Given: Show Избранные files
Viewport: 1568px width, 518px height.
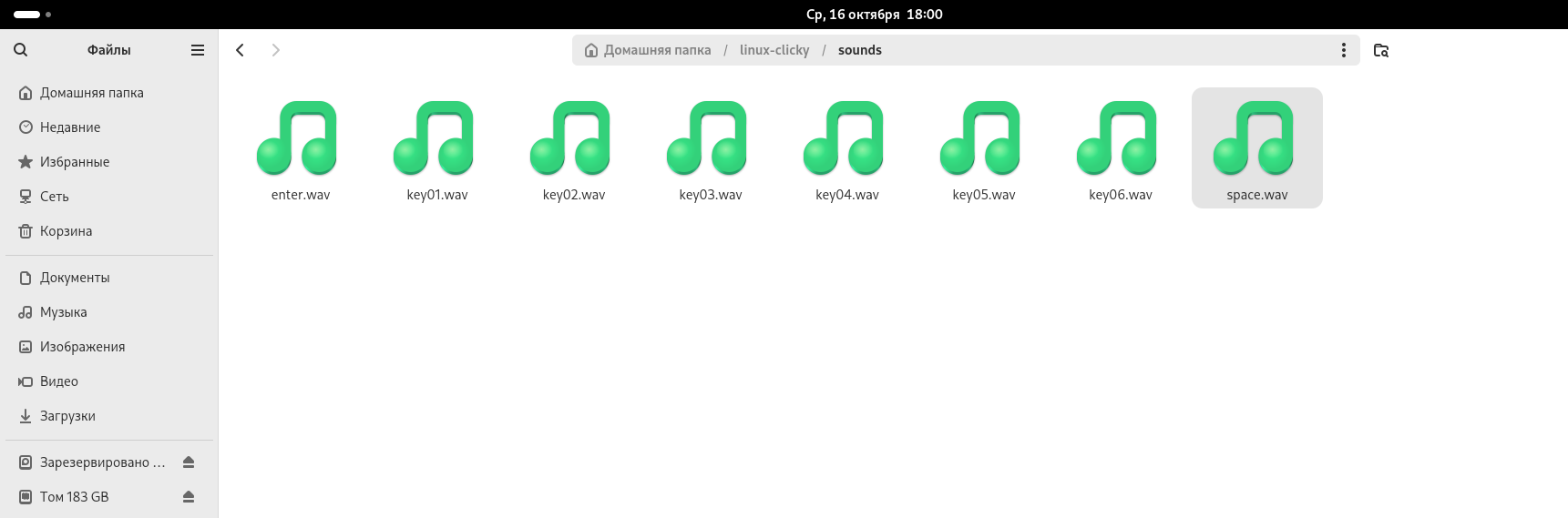Looking at the screenshot, I should click(x=75, y=162).
